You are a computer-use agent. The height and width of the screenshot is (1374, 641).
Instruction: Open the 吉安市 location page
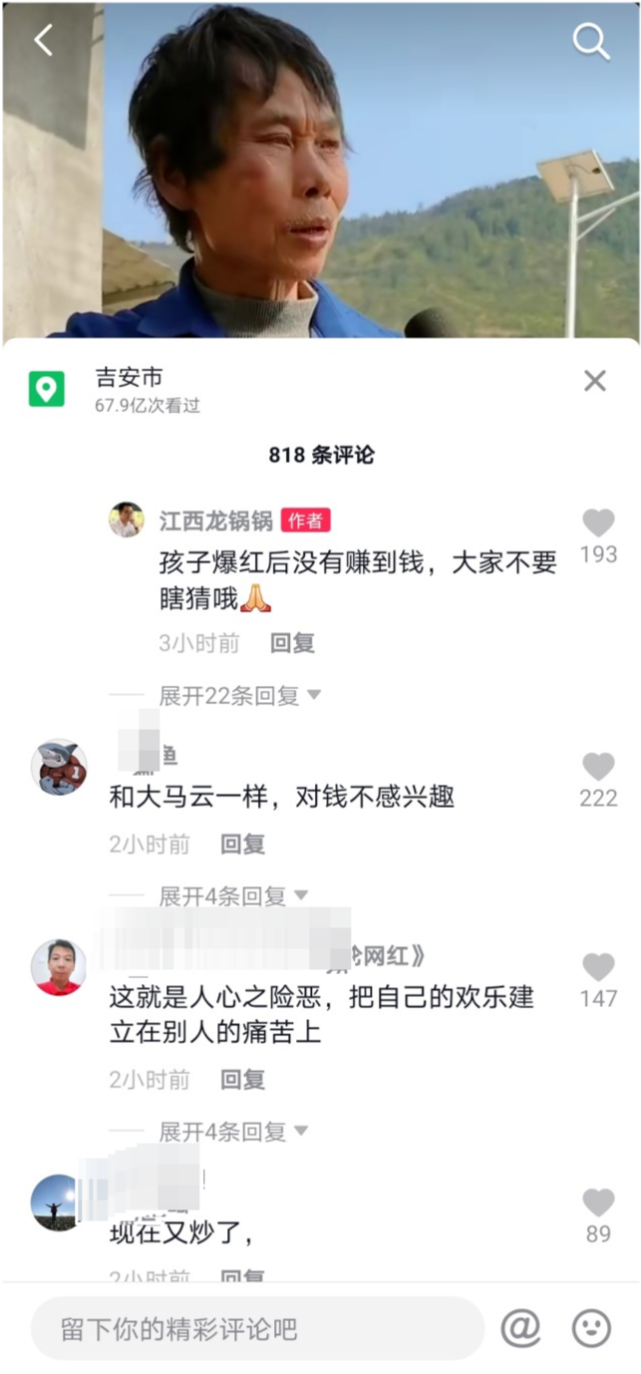(129, 378)
